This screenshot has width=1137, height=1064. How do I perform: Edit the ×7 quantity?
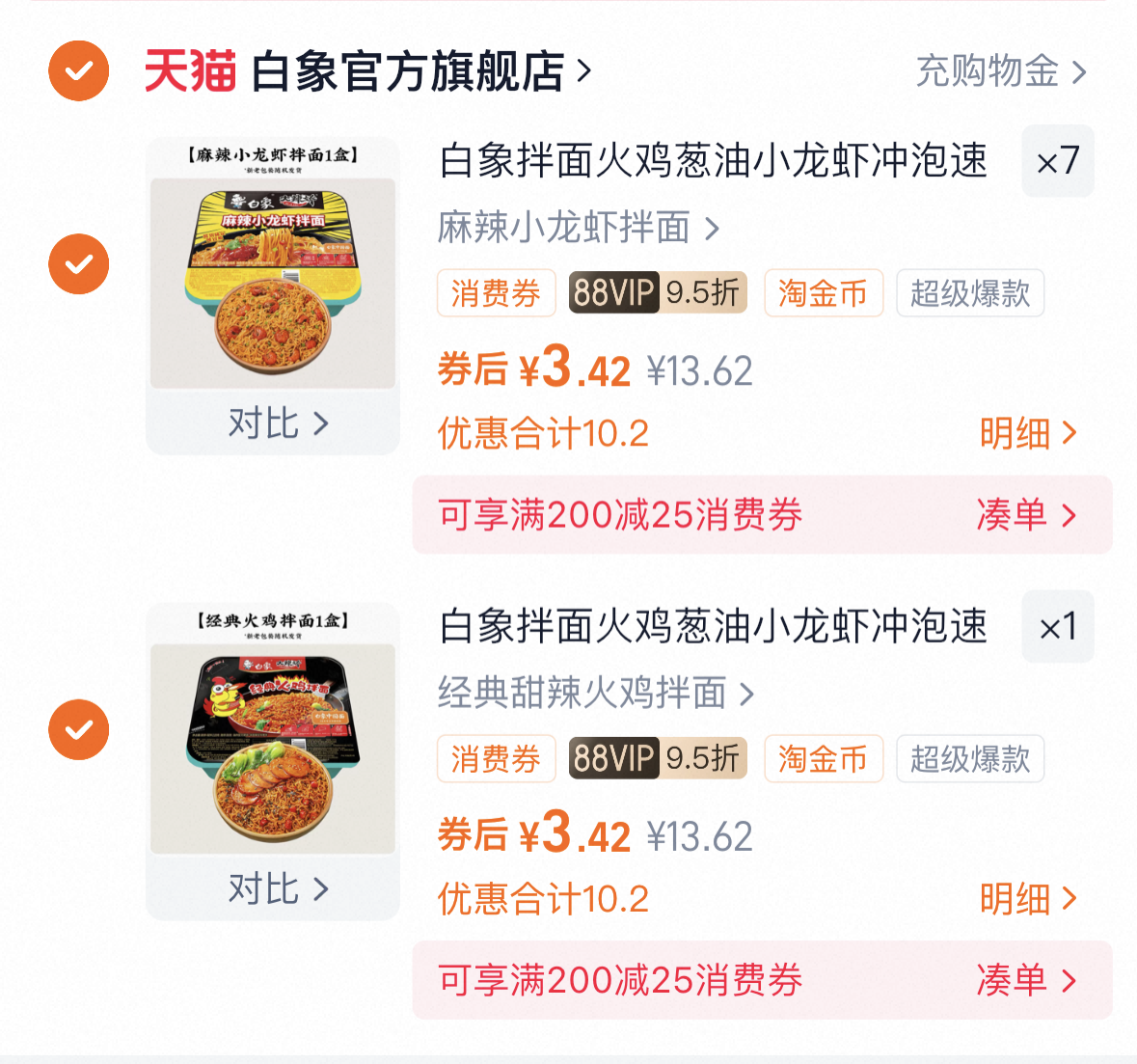tap(1057, 161)
